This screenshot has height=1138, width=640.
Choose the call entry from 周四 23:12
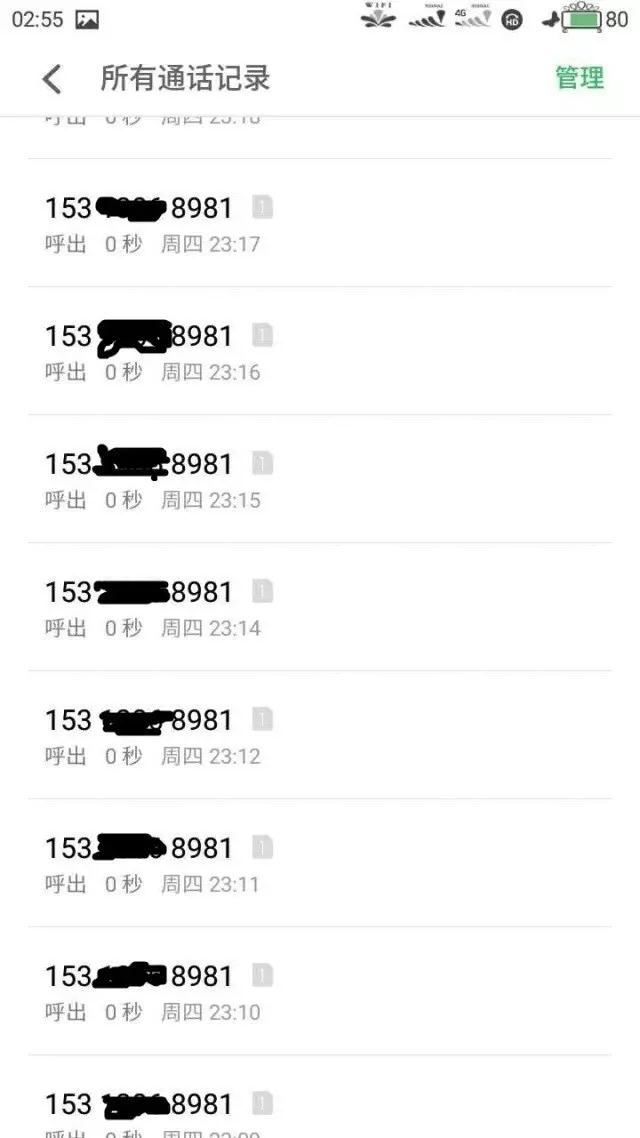click(x=320, y=734)
